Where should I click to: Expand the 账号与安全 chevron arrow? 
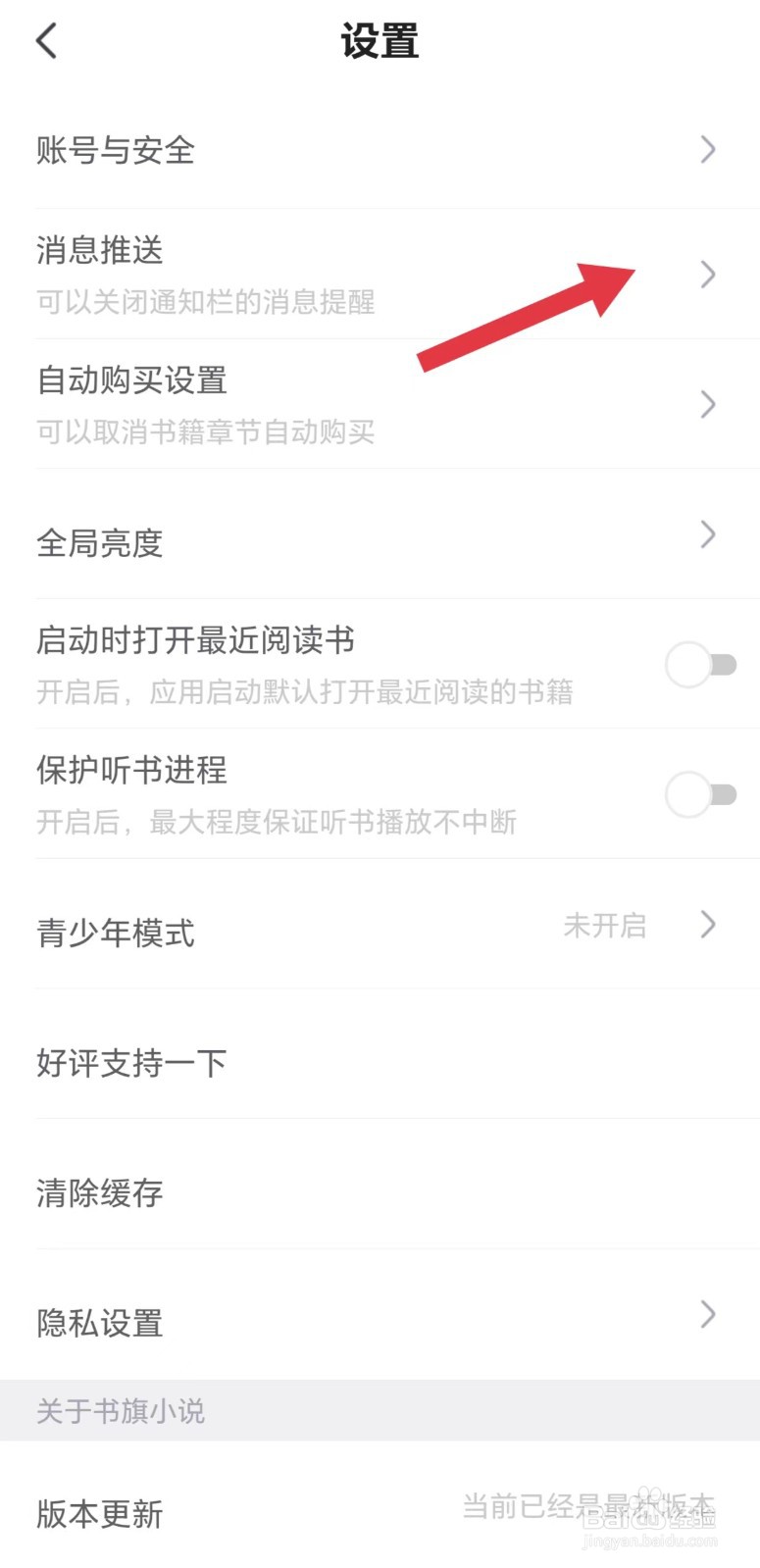click(x=708, y=150)
